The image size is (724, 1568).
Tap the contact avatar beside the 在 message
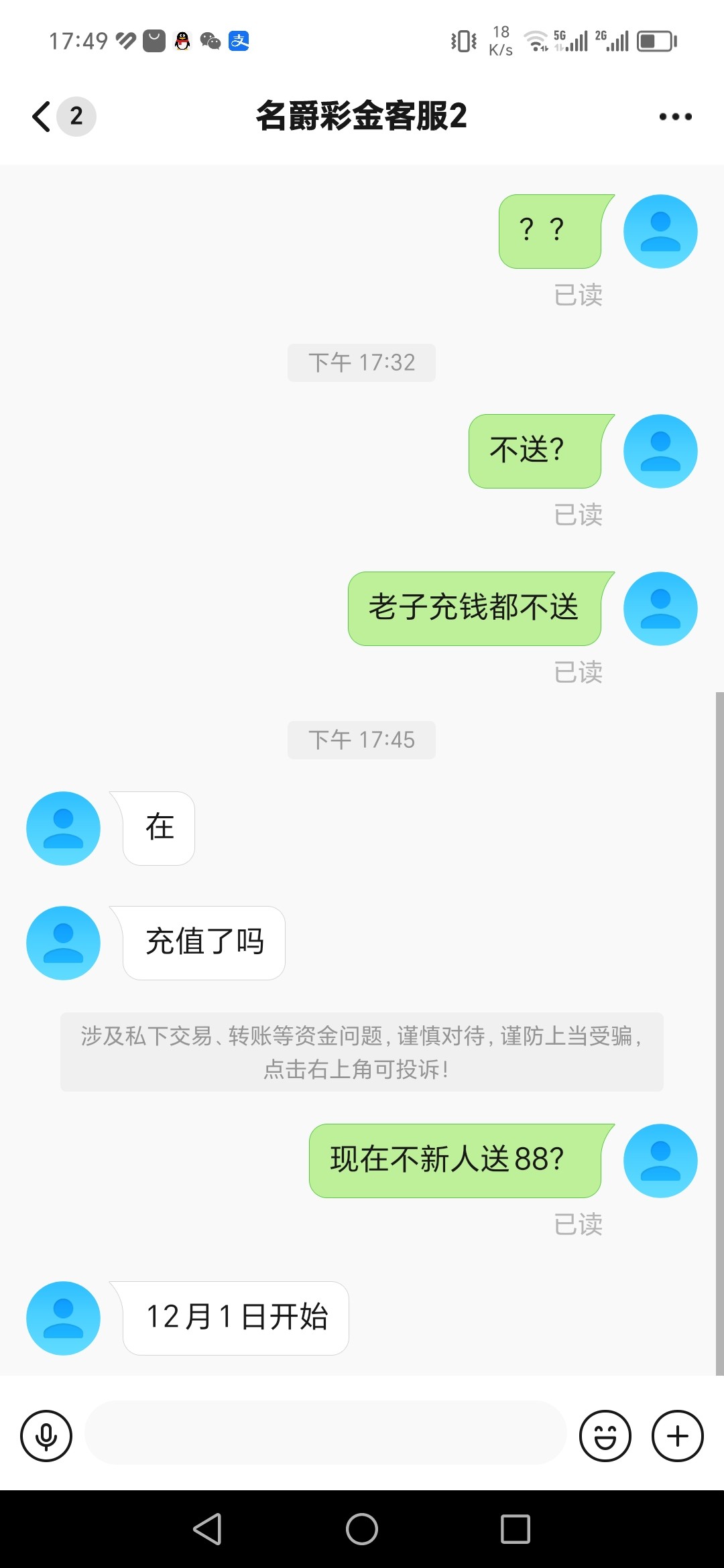(x=62, y=828)
